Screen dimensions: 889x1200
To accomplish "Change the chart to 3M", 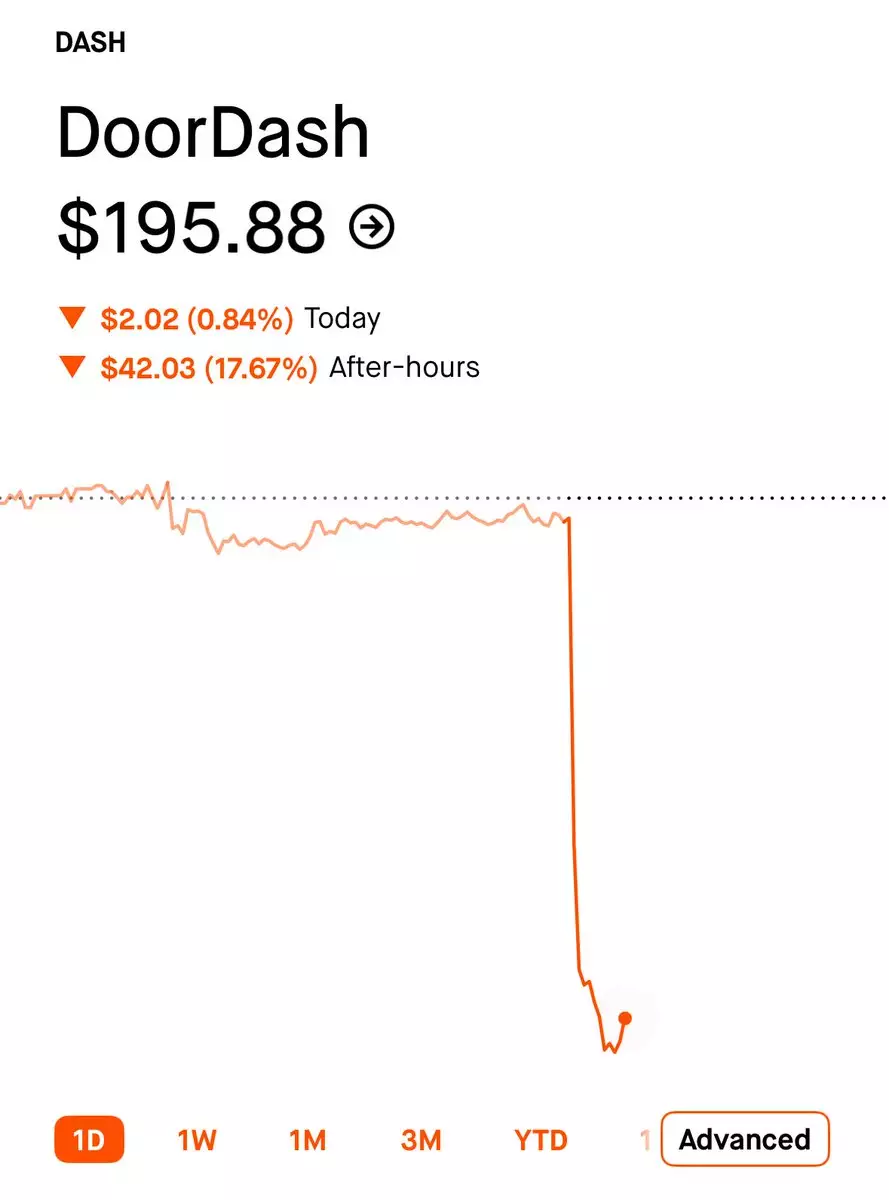I will click(x=421, y=1139).
